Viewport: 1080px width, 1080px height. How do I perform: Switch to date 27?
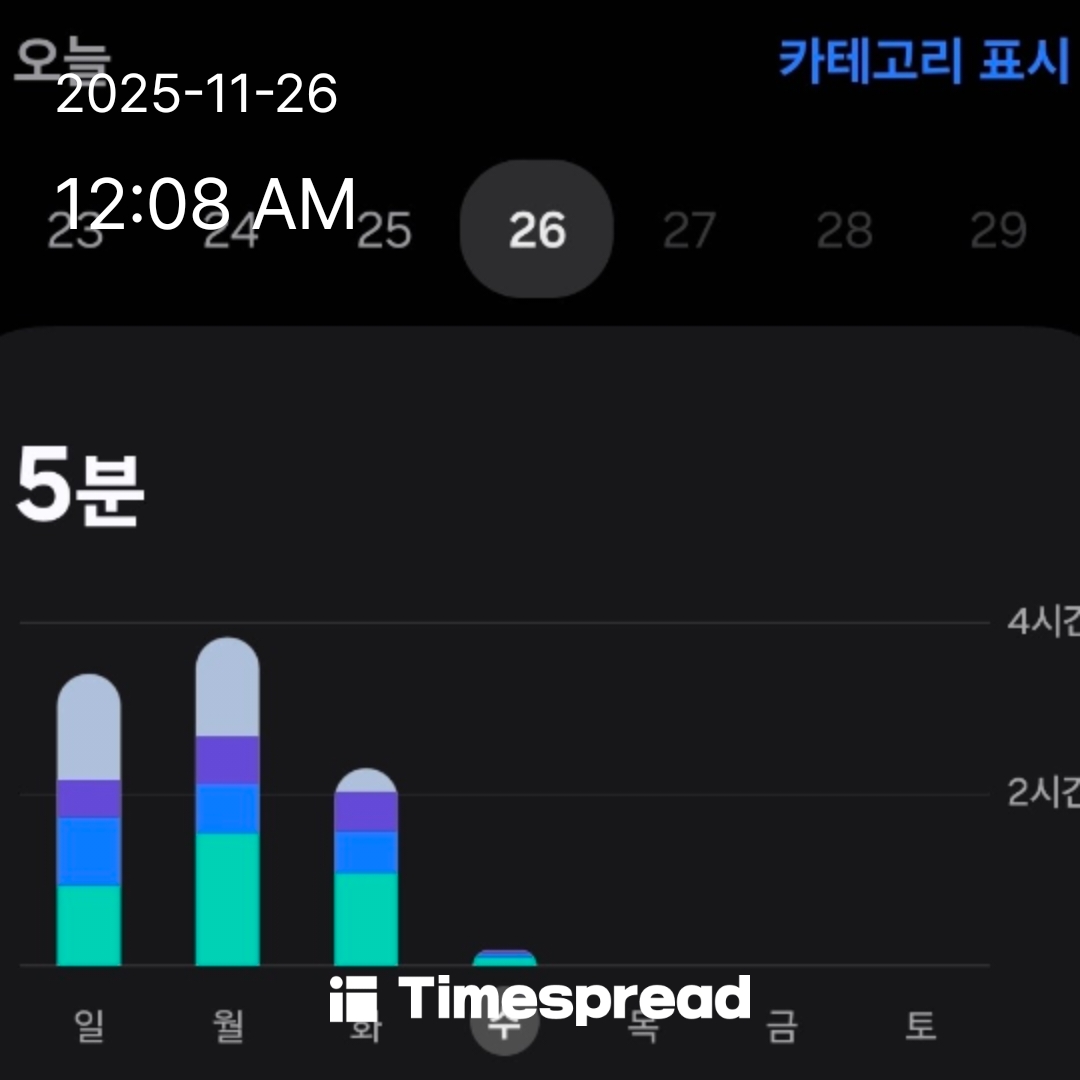689,230
